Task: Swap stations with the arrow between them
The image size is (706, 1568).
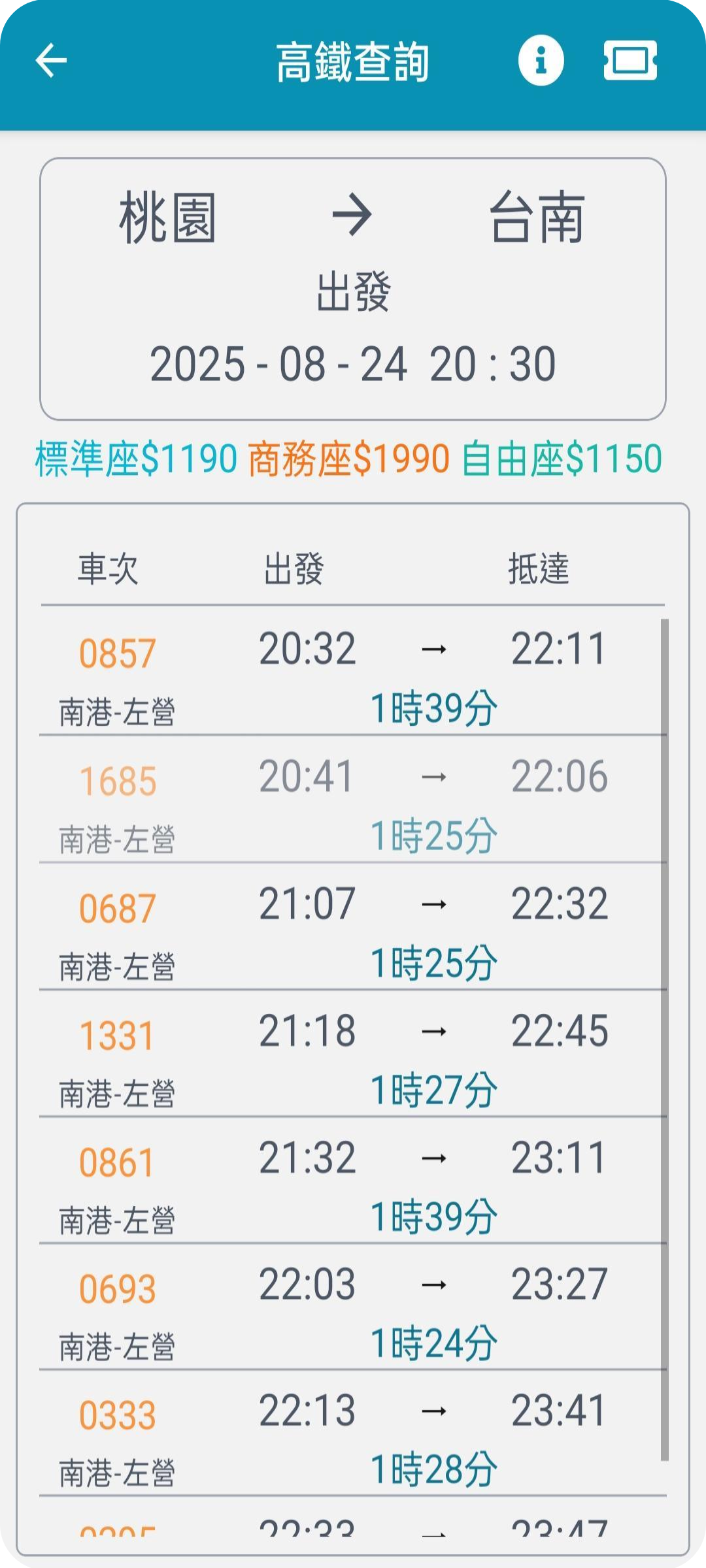Action: tap(352, 215)
